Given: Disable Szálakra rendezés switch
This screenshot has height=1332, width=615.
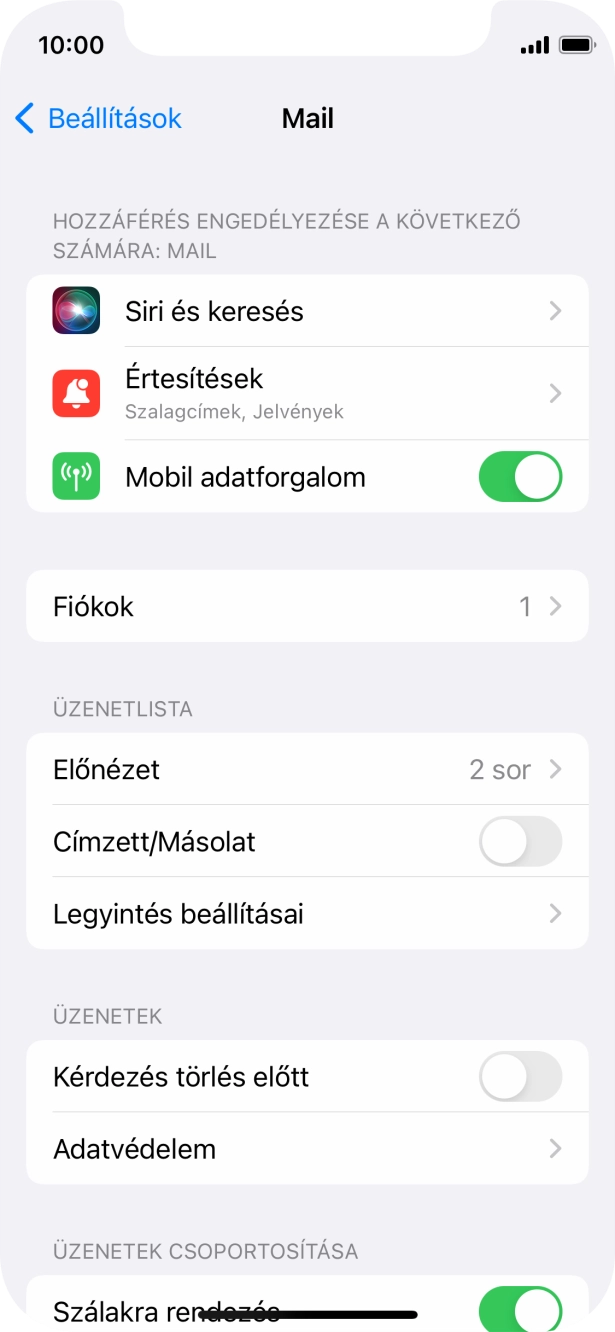Looking at the screenshot, I should click(520, 1308).
